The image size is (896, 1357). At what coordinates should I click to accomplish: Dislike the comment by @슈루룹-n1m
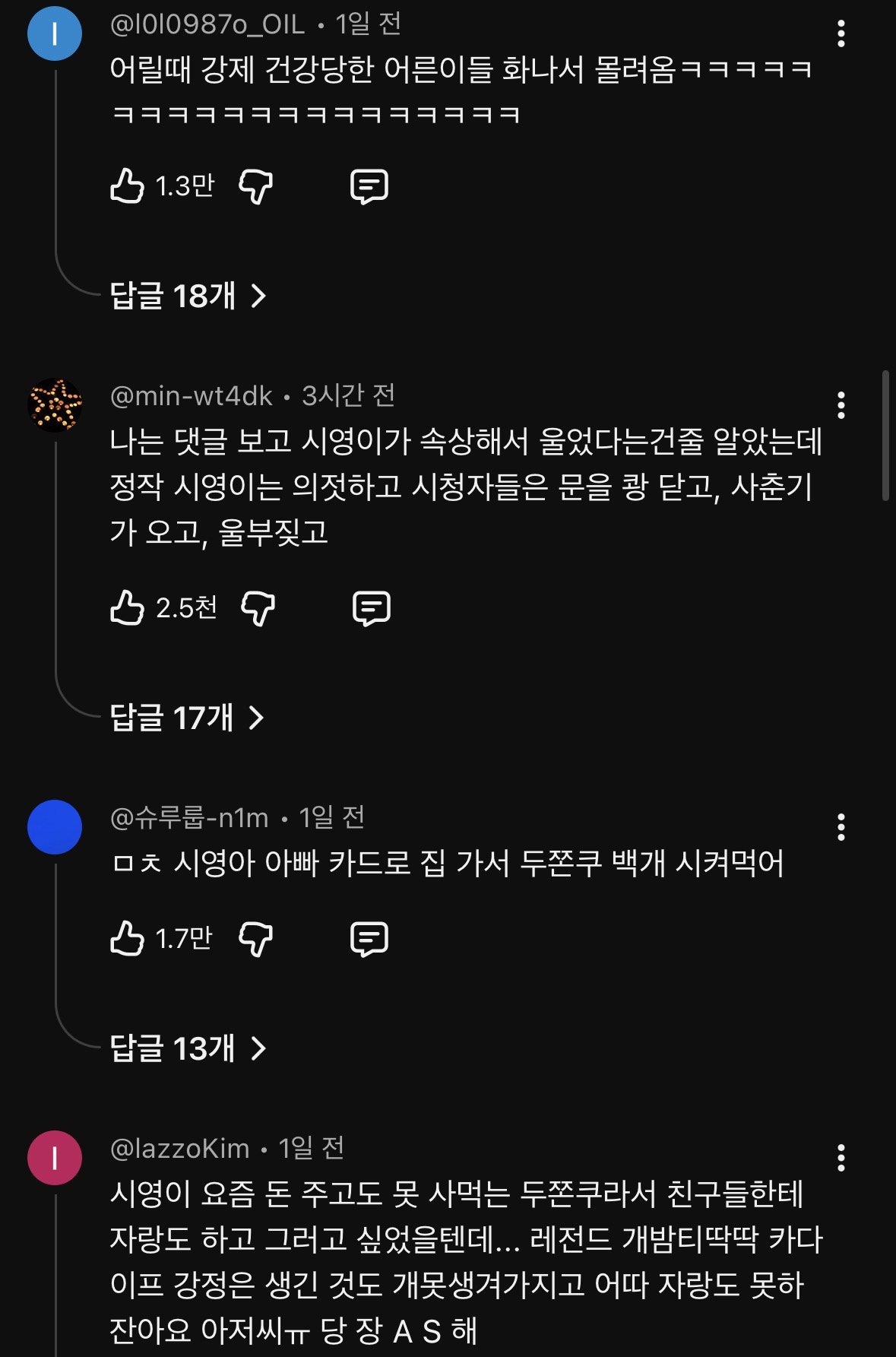coord(256,939)
